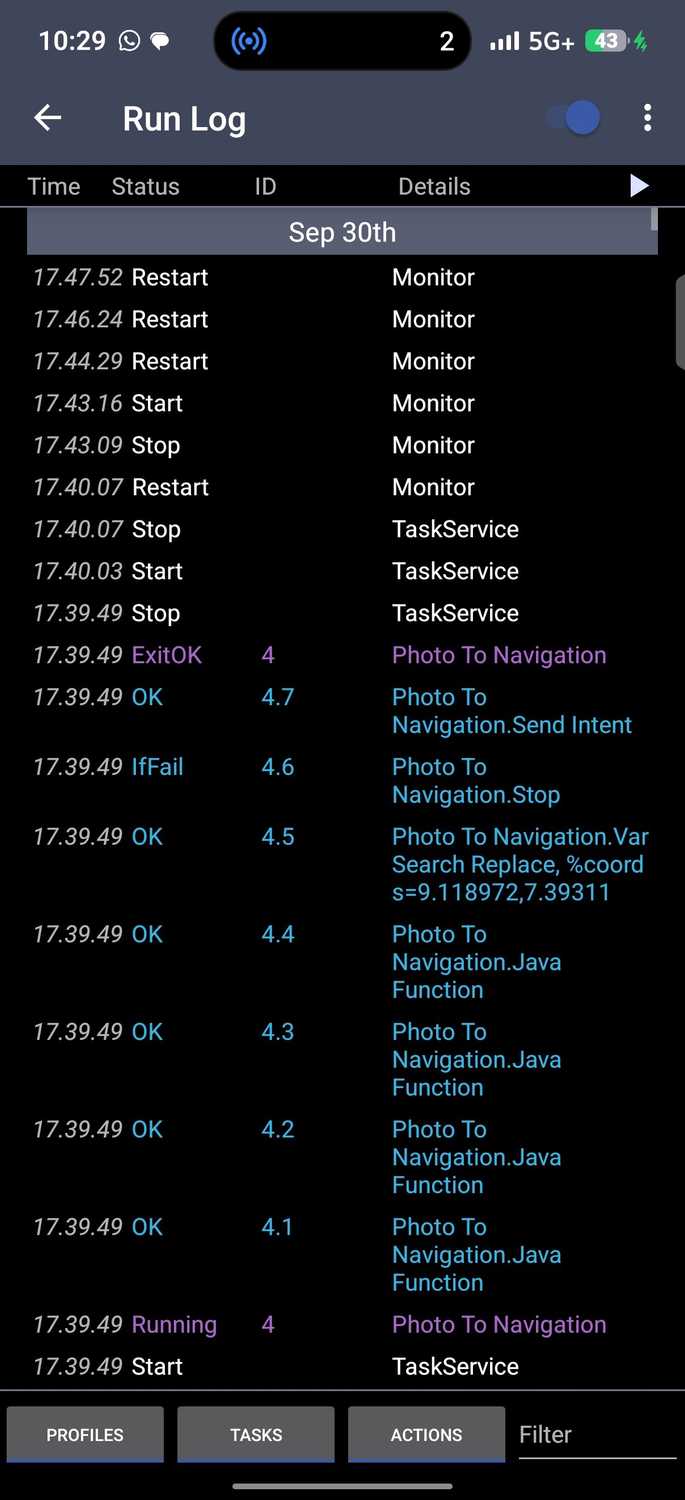Tap the play arrow beside Details header
685x1500 pixels.
coord(639,186)
